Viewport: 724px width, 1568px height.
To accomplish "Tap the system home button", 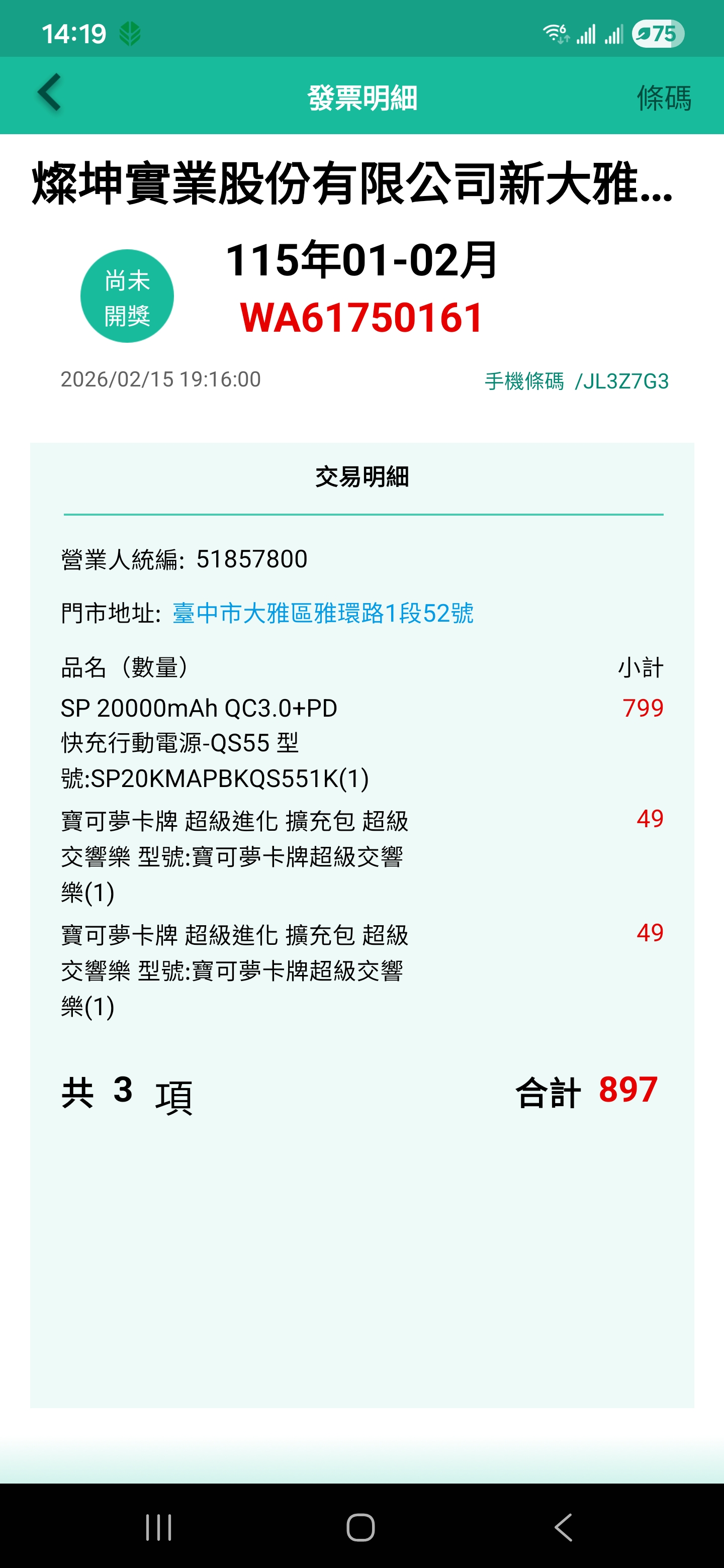I will [x=360, y=1527].
